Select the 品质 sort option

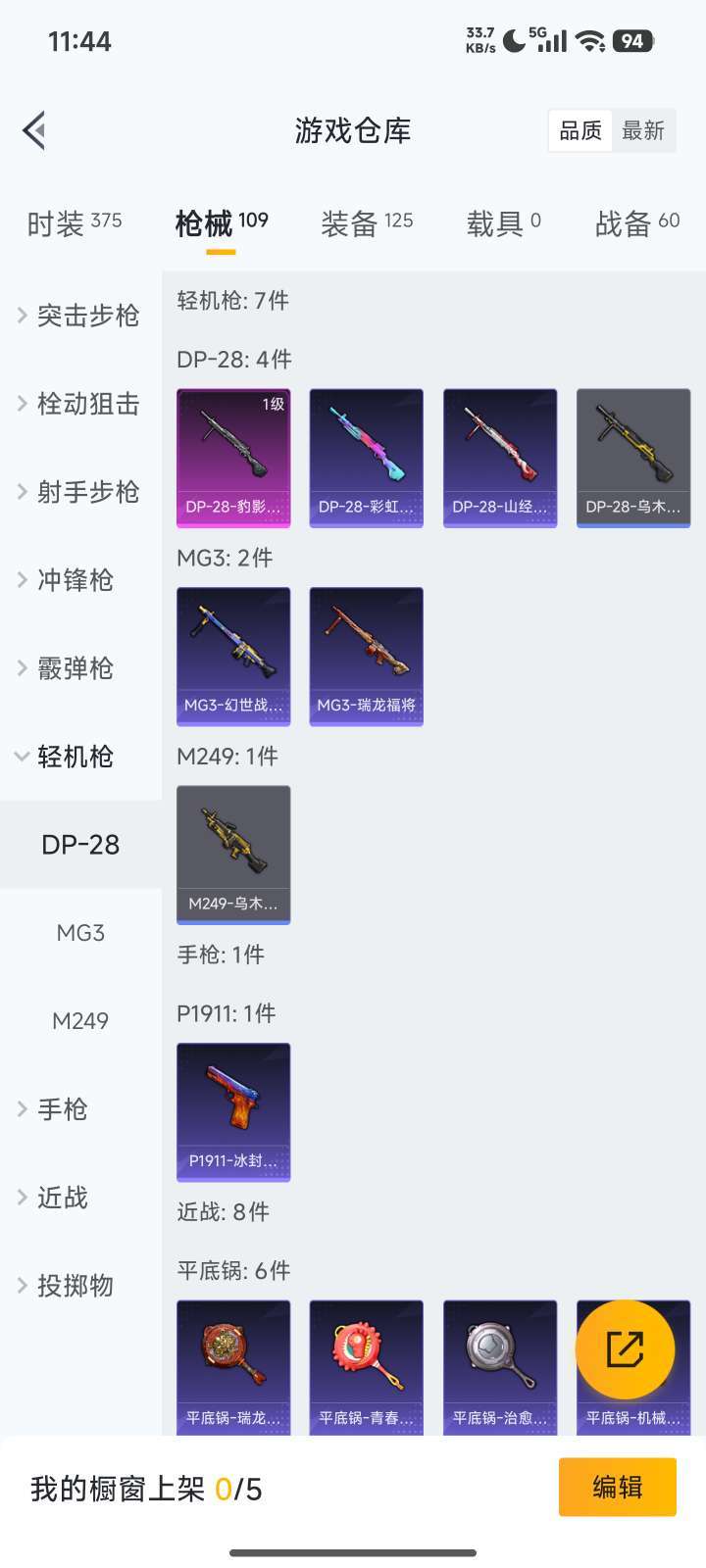(x=580, y=130)
